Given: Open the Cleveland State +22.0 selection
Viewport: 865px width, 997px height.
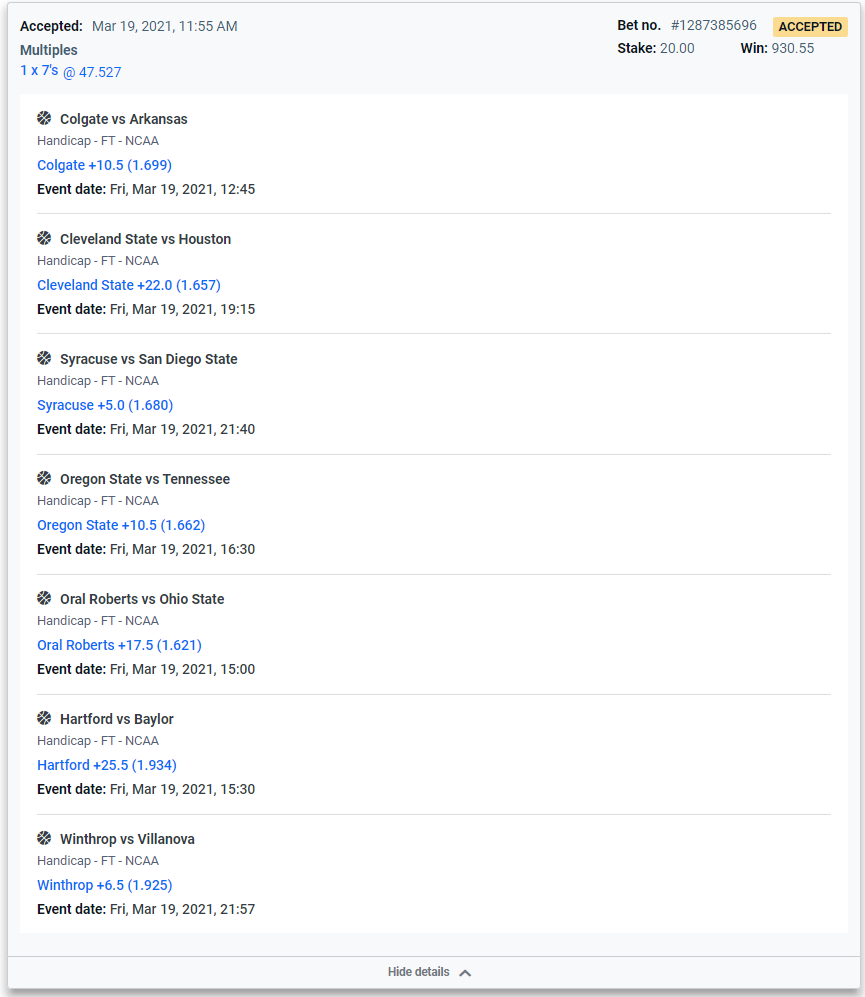Looking at the screenshot, I should tap(128, 285).
